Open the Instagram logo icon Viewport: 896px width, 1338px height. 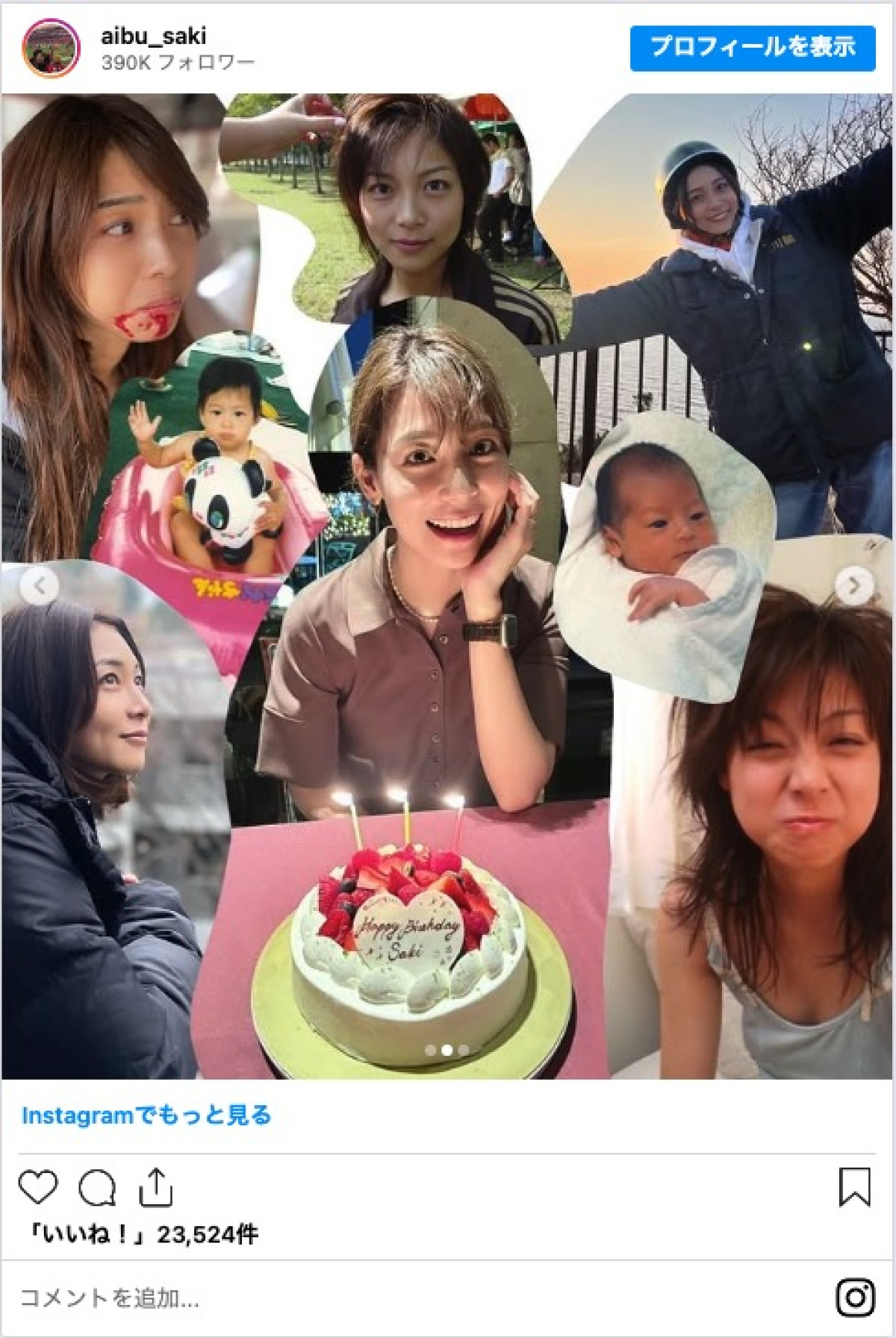point(855,1298)
